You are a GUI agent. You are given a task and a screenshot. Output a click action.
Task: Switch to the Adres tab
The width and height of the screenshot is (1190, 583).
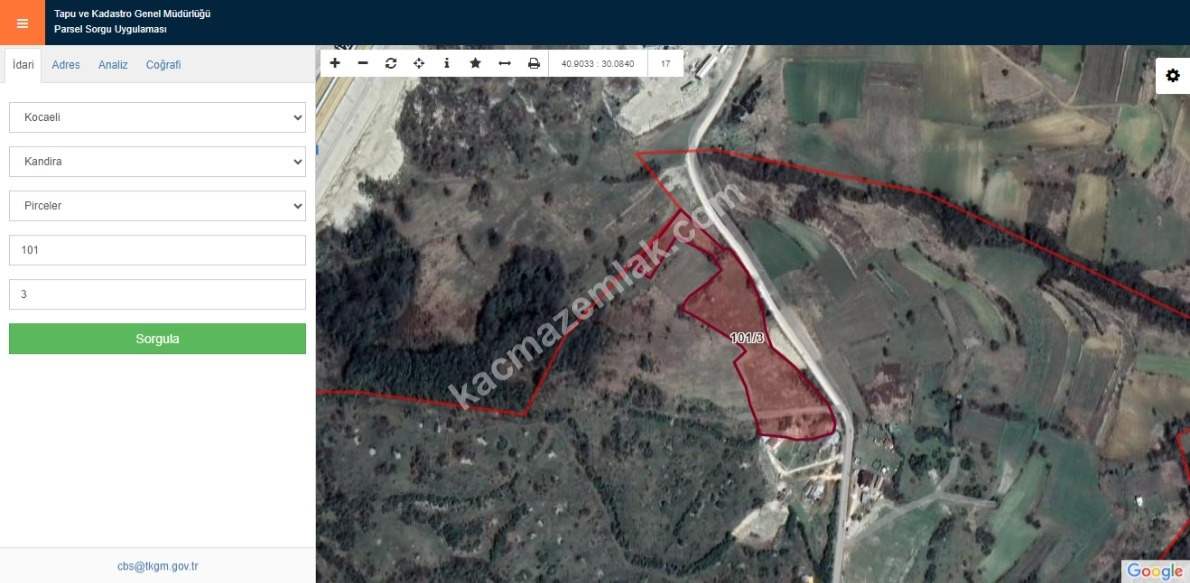66,65
